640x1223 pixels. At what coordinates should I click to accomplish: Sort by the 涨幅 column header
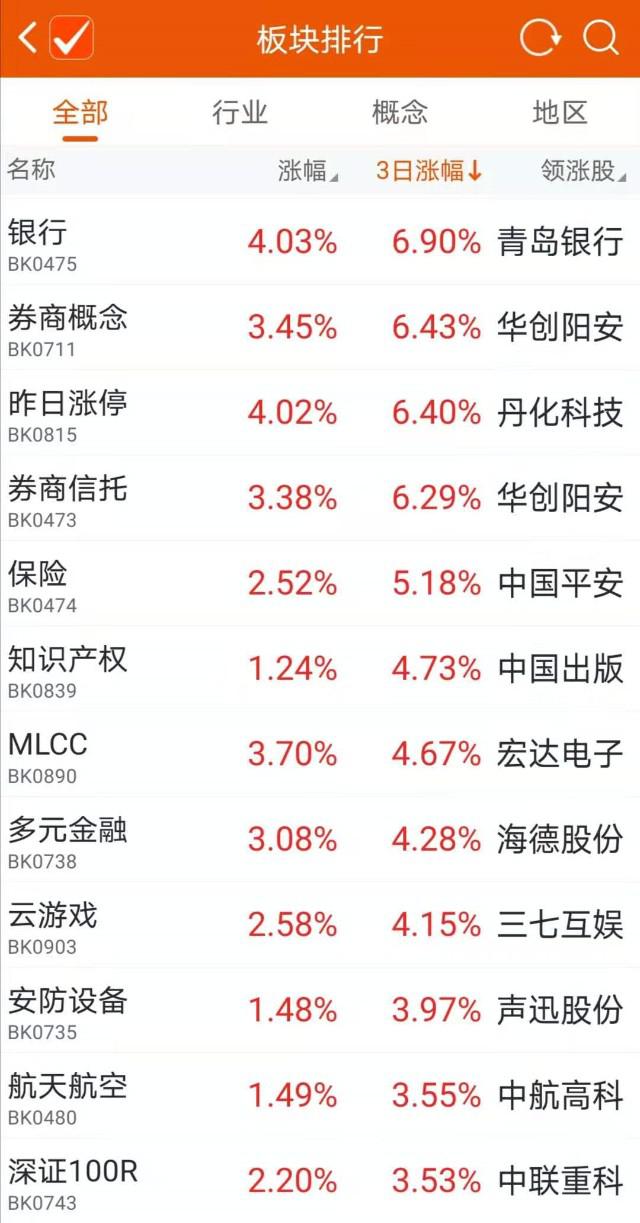[x=308, y=171]
